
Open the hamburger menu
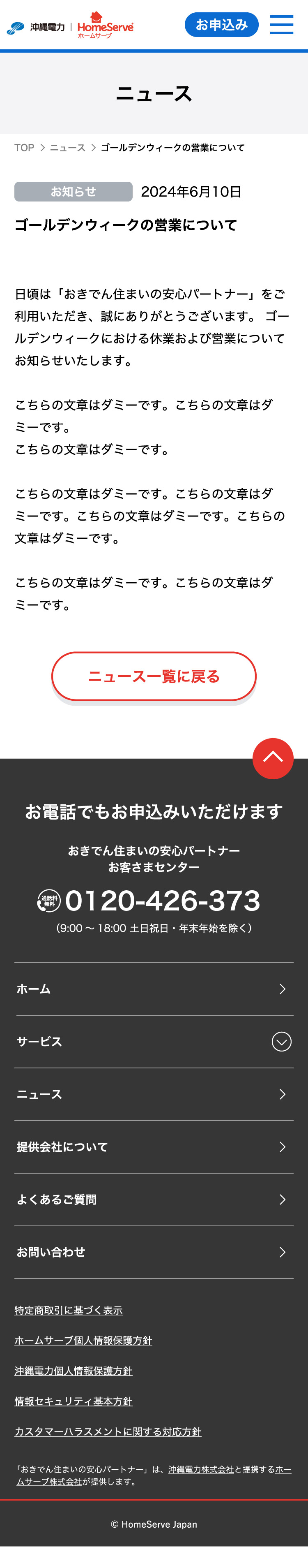click(x=281, y=25)
